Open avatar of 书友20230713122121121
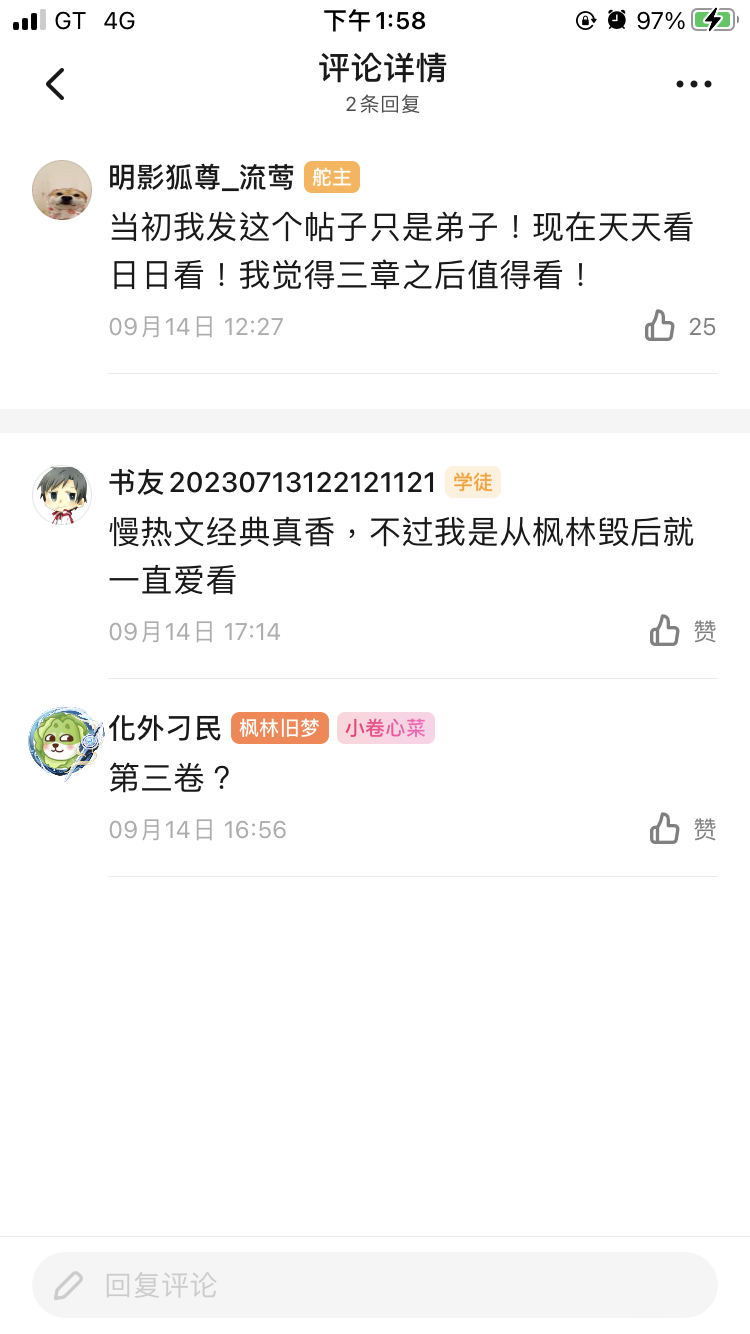The height and width of the screenshot is (1334, 750). click(62, 494)
